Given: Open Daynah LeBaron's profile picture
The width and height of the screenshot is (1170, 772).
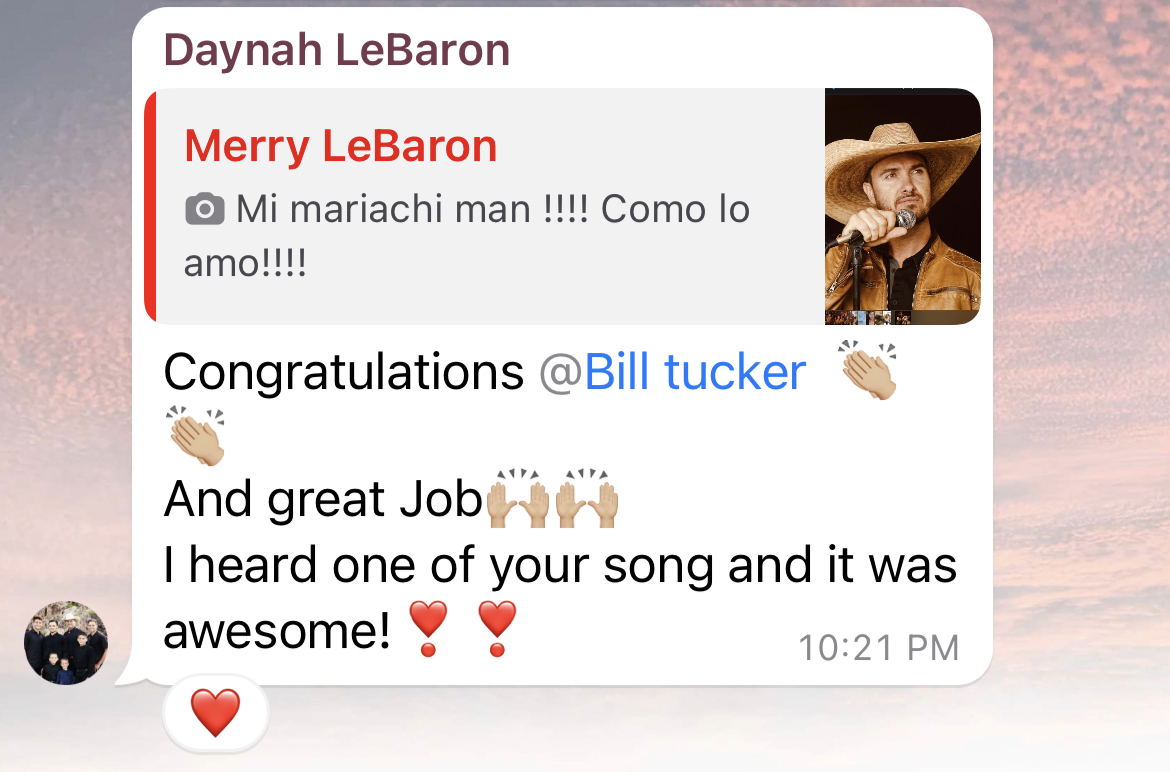Looking at the screenshot, I should pos(66,643).
